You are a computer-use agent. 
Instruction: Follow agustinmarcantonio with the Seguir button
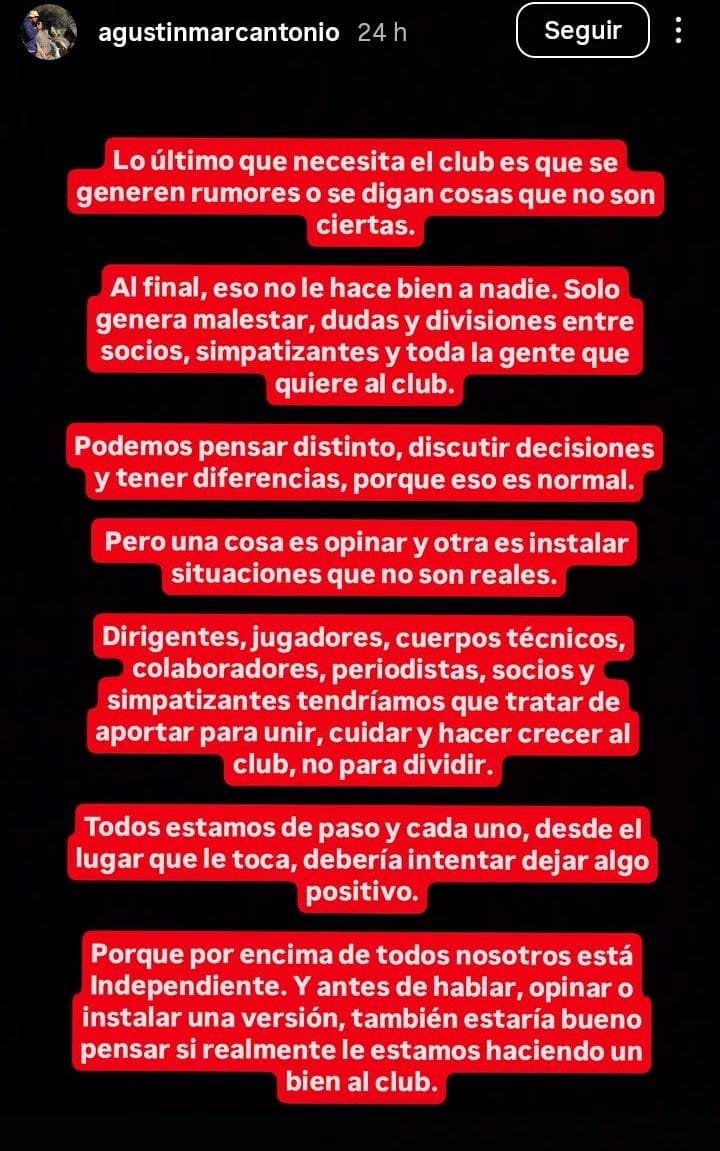(x=583, y=31)
